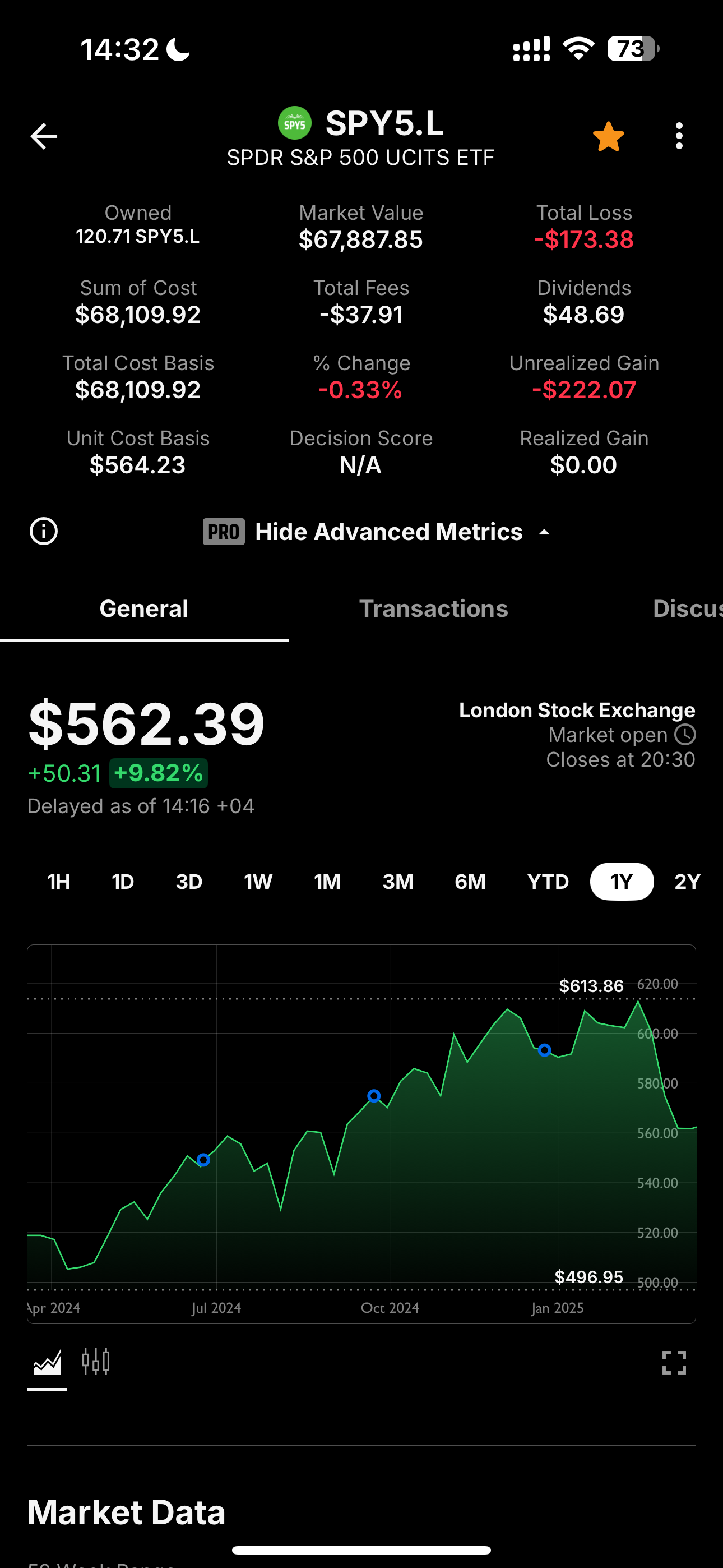
Task: Open the three-dot overflow menu
Action: pos(679,136)
